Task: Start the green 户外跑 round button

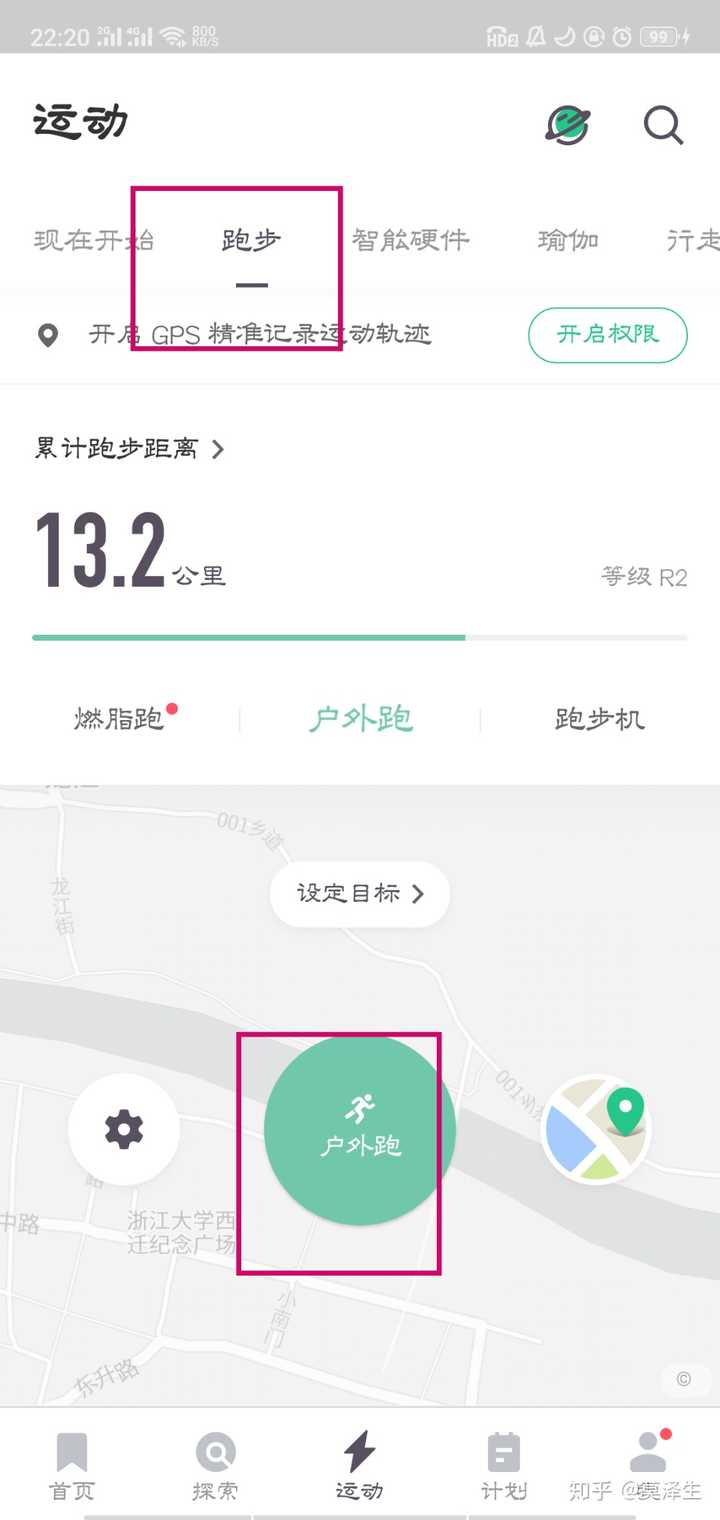Action: (360, 1130)
